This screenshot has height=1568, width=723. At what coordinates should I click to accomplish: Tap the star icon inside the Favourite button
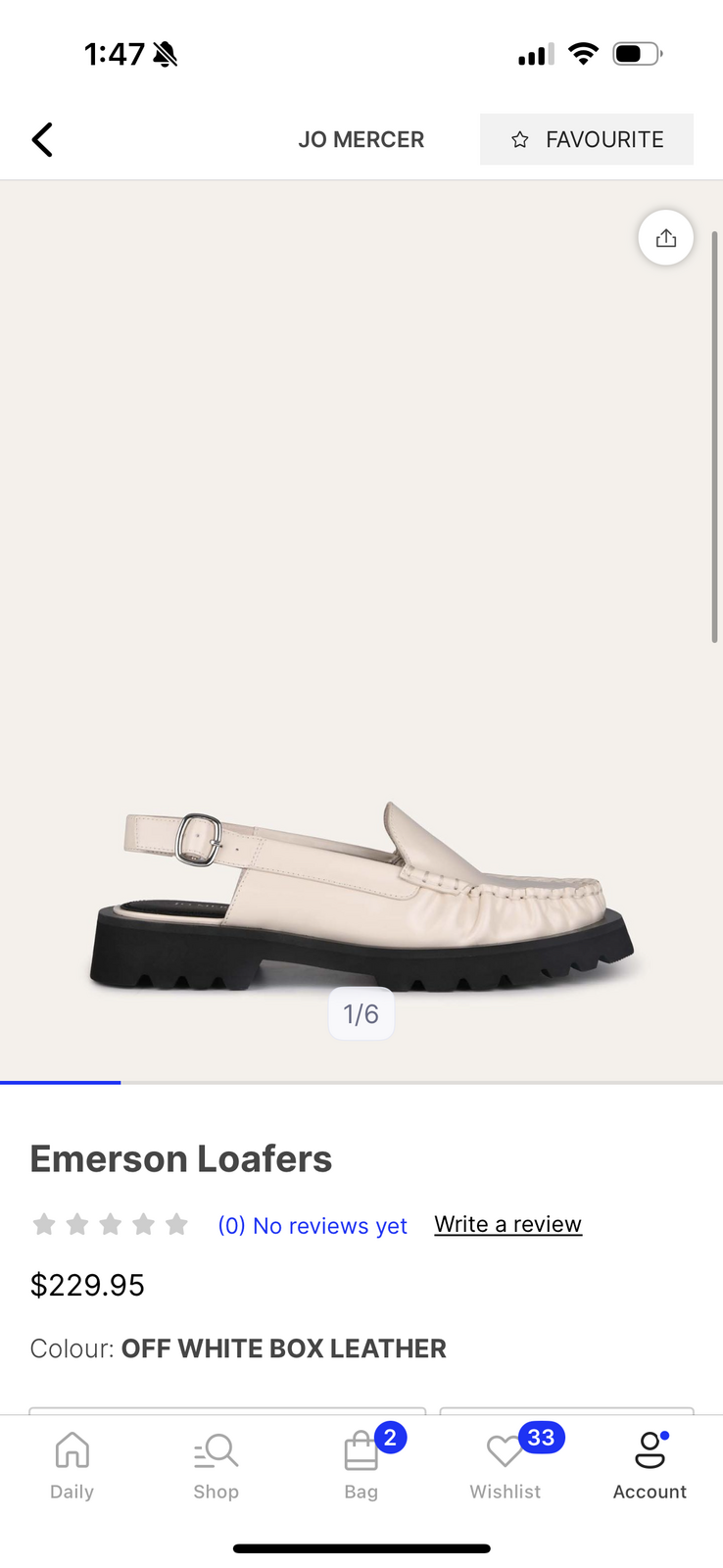click(520, 139)
